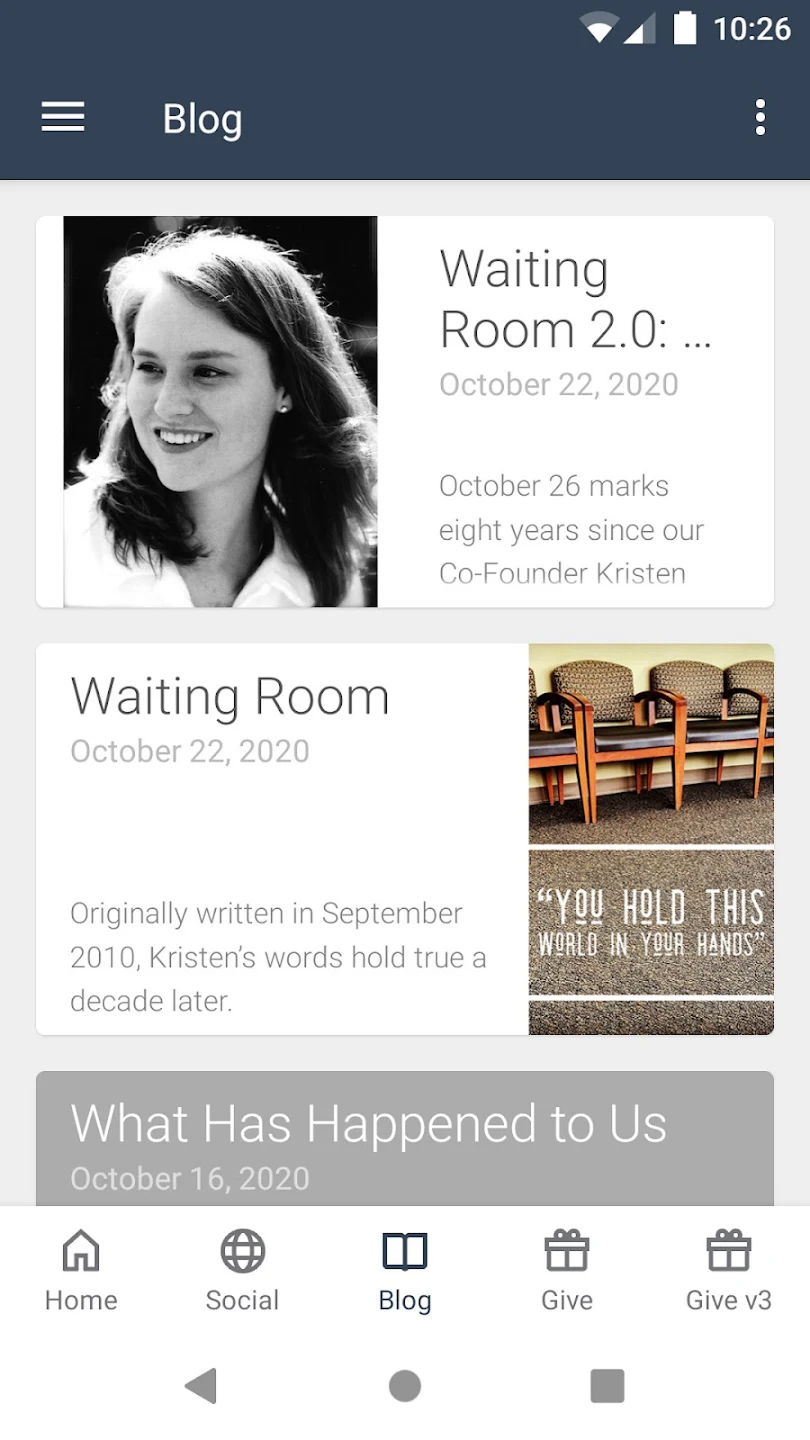
Task: Switch to the Home tab
Action: 81,1270
